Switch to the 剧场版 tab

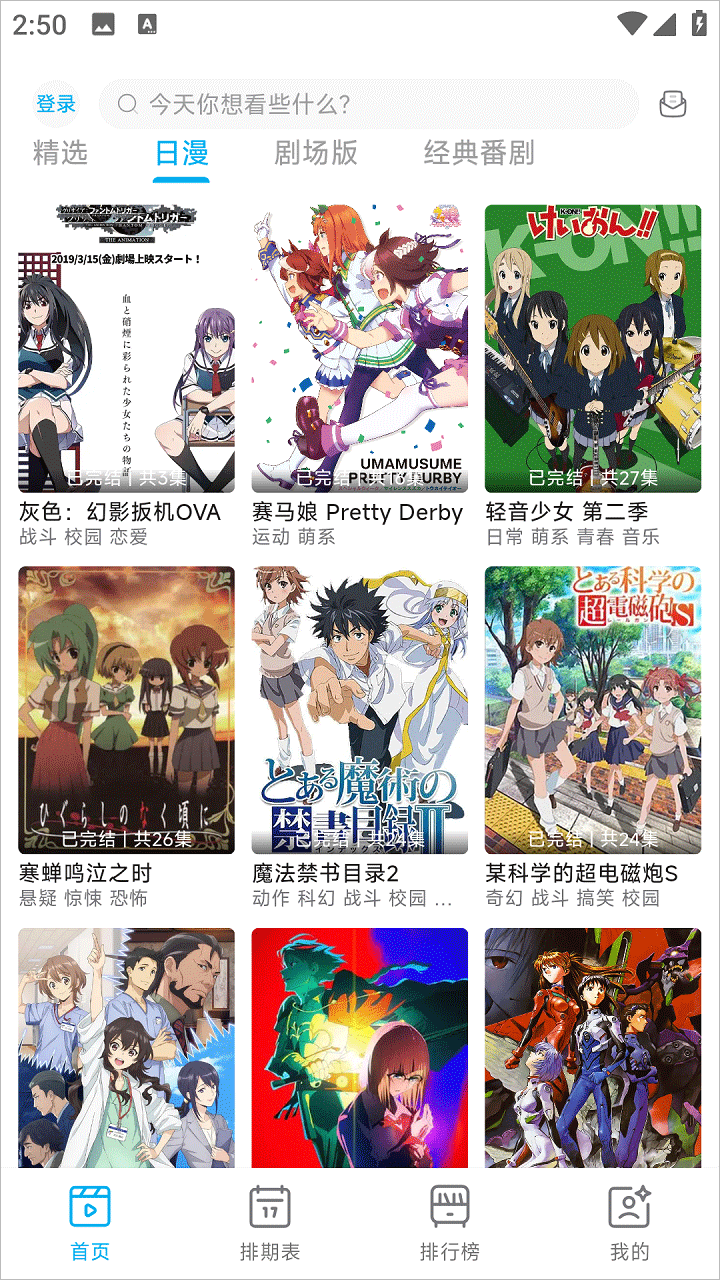pos(316,153)
